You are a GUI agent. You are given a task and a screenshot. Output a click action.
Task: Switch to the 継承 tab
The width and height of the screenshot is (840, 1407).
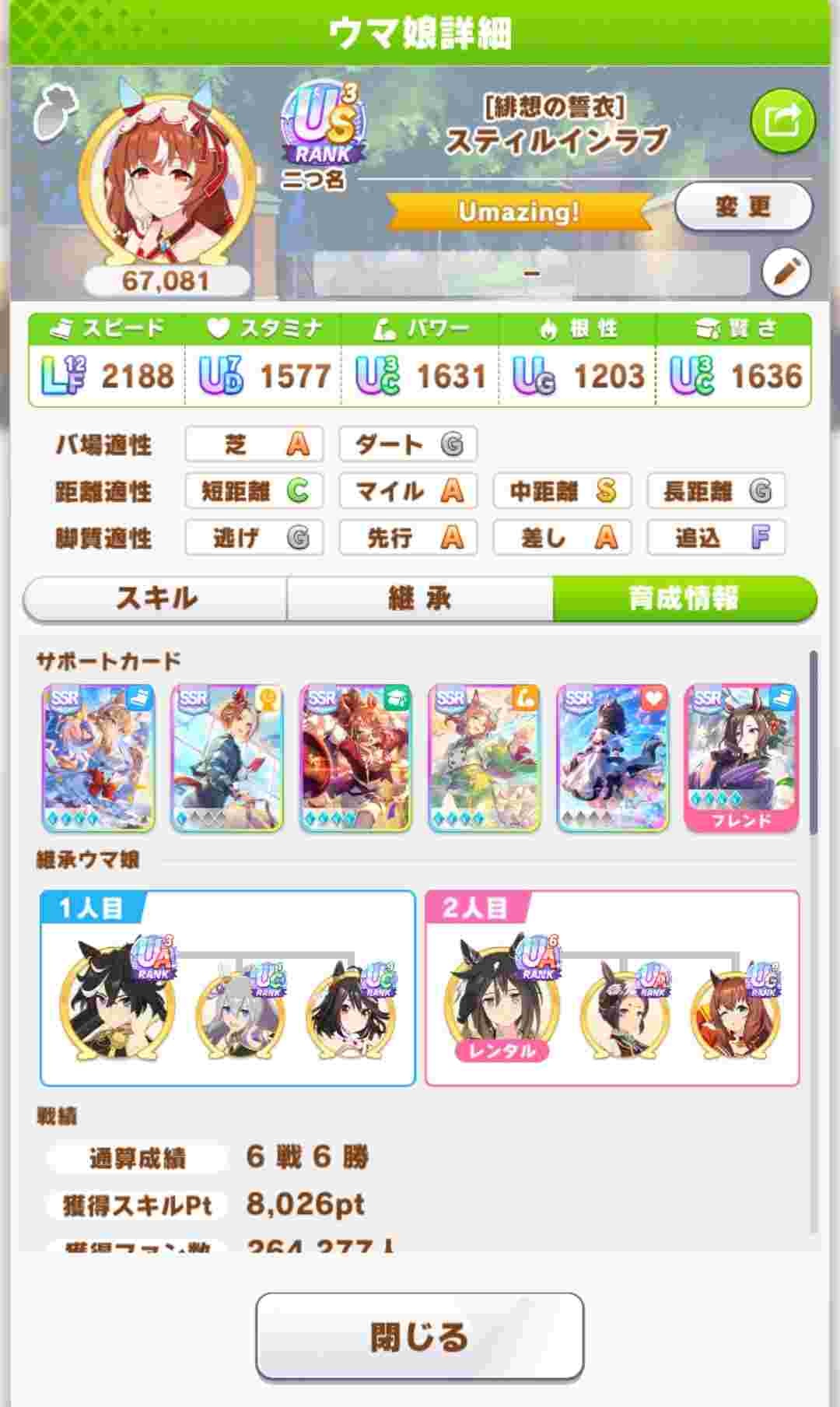click(420, 598)
